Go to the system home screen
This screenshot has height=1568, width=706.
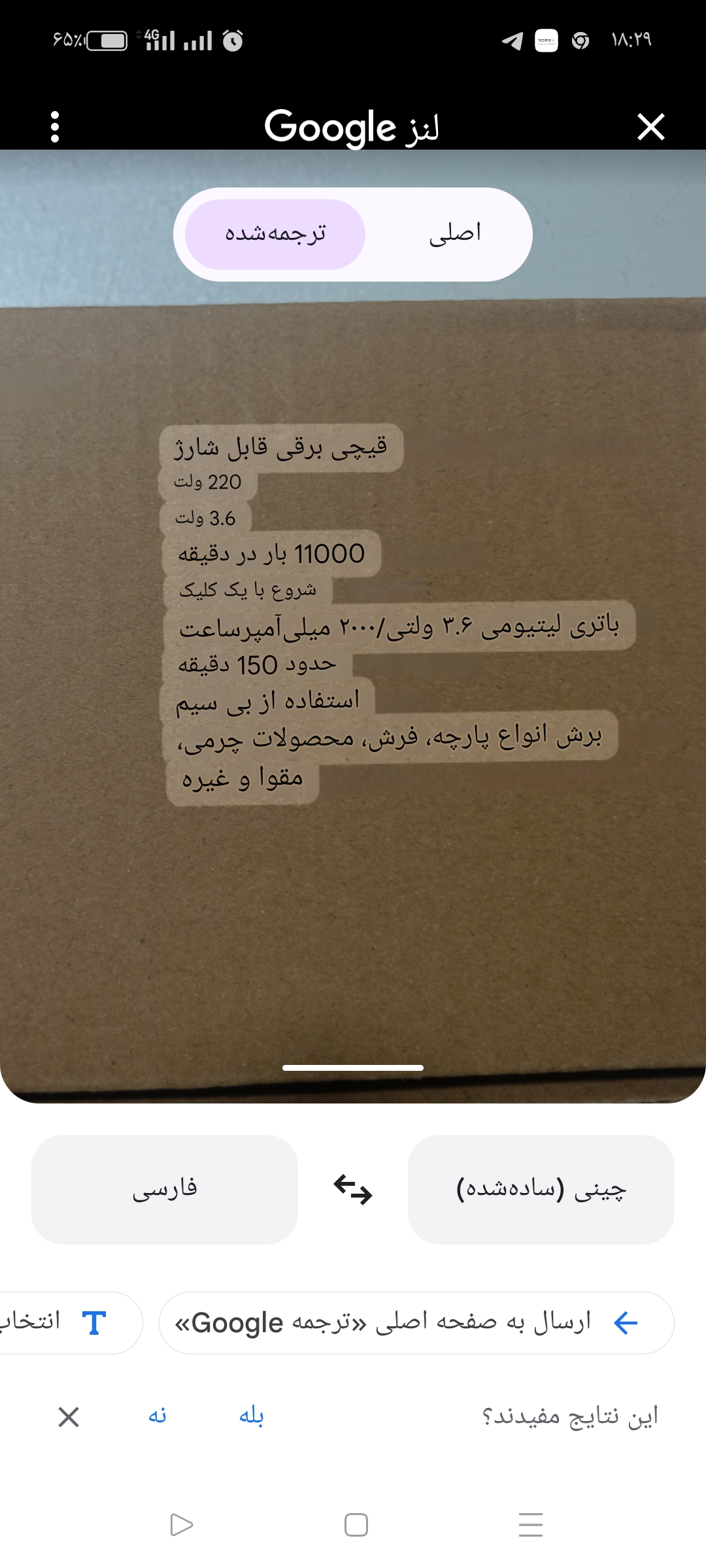[356, 1525]
